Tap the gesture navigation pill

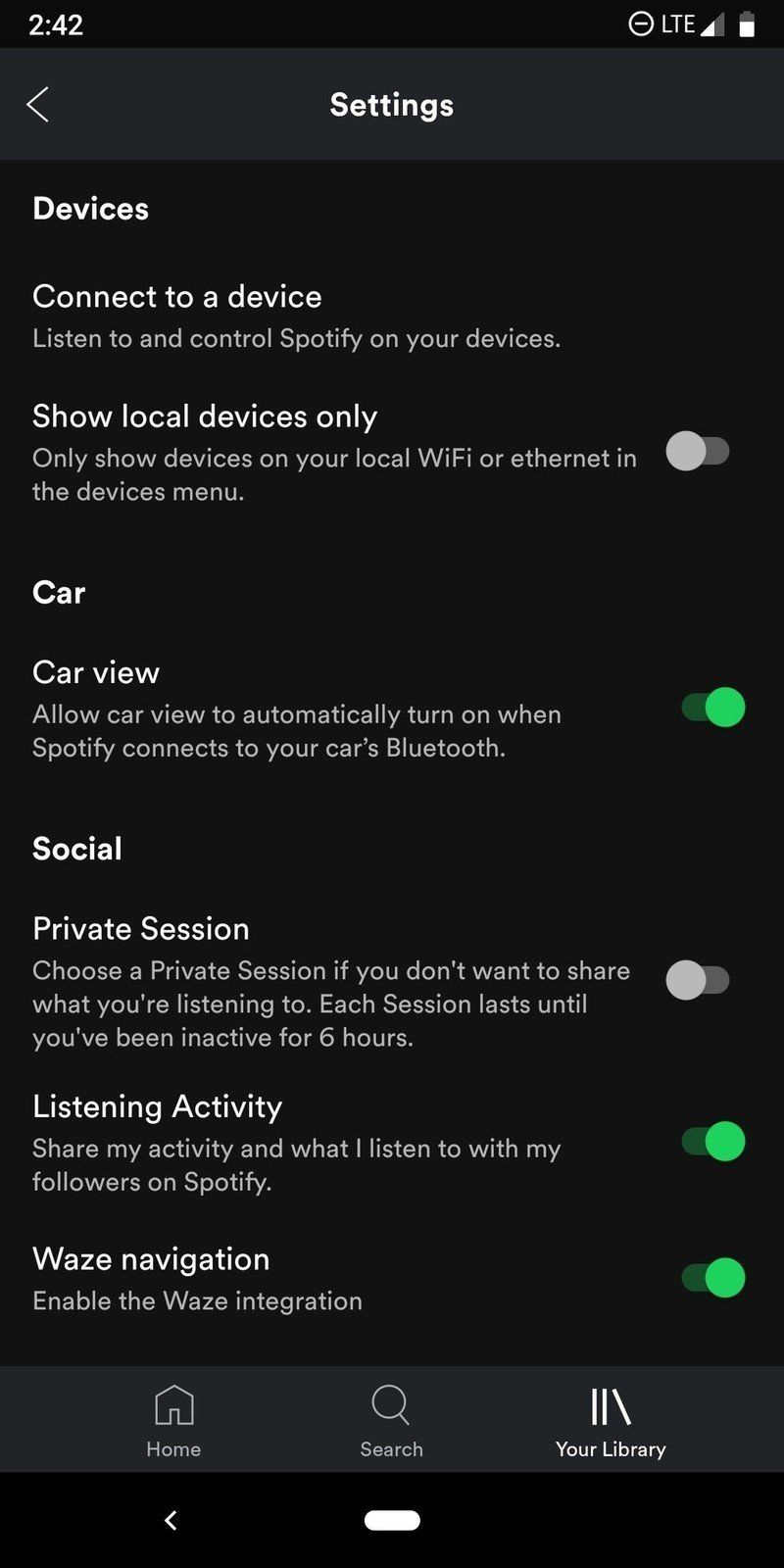[391, 1518]
